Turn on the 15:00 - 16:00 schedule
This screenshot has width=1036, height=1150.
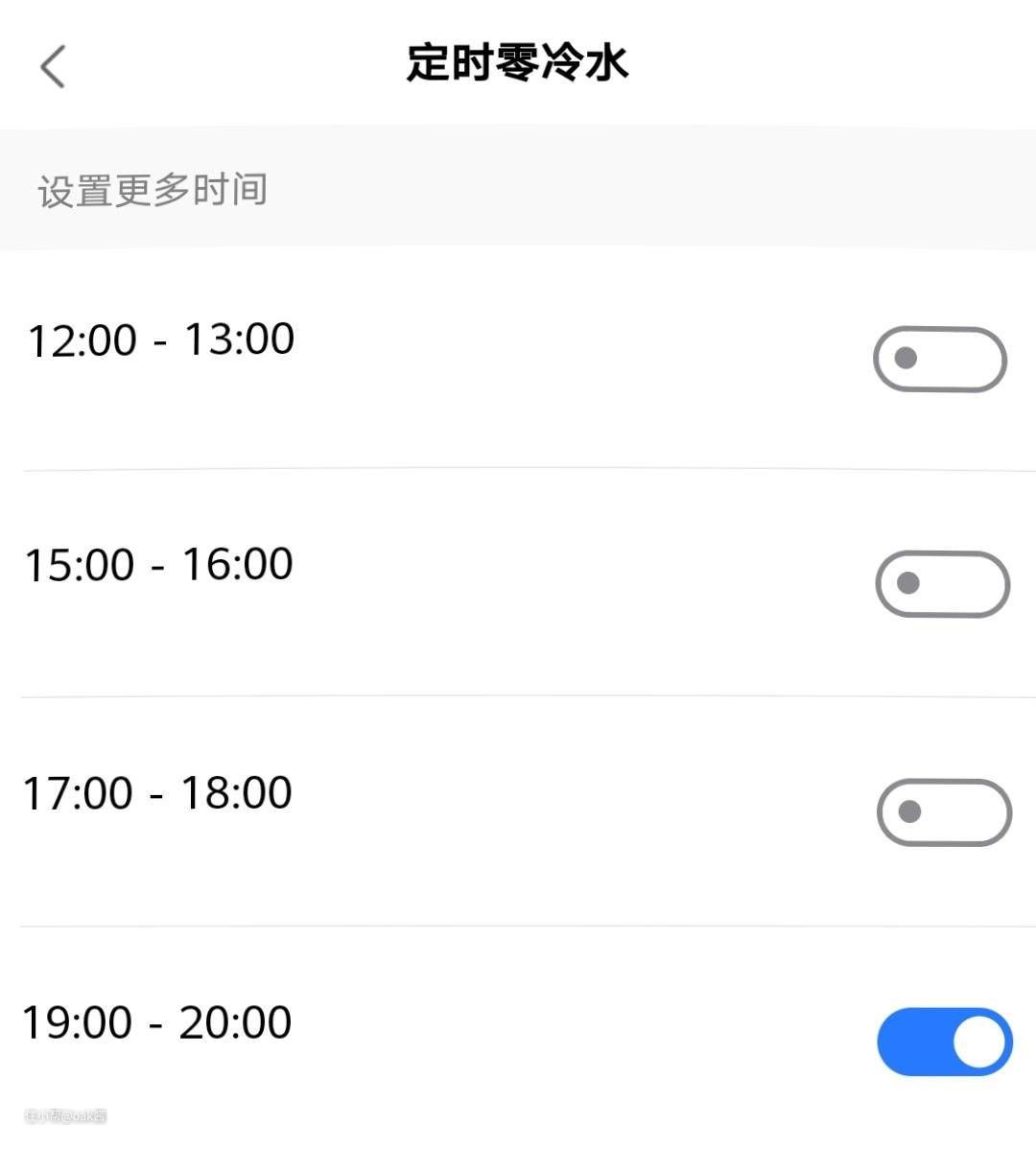(942, 584)
